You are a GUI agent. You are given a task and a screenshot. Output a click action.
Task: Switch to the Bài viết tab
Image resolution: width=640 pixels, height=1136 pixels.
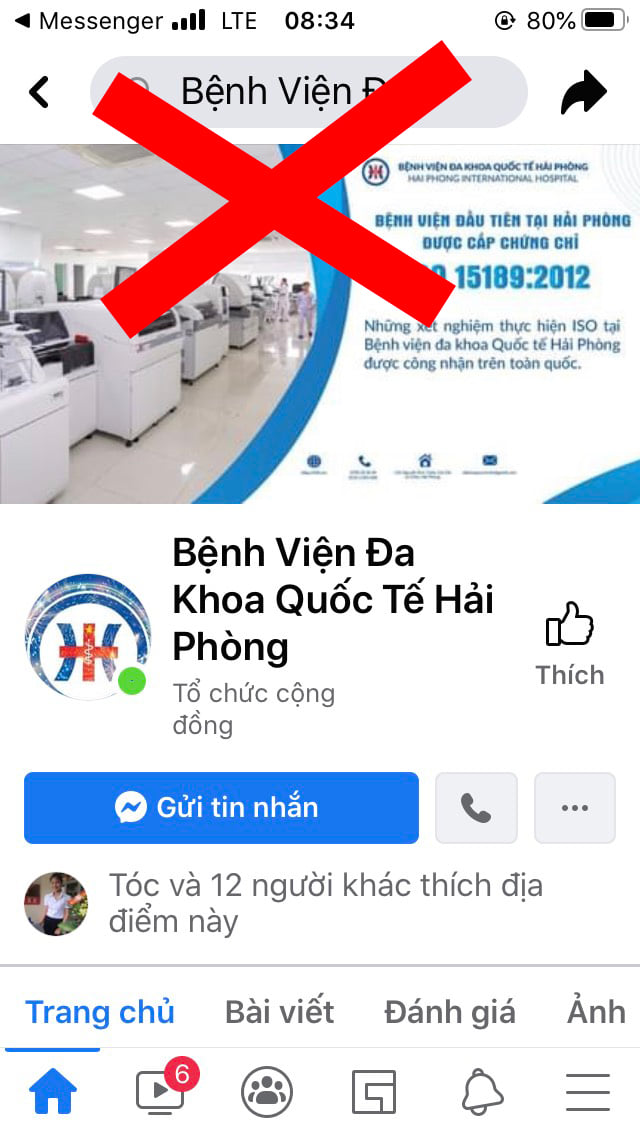point(279,1011)
